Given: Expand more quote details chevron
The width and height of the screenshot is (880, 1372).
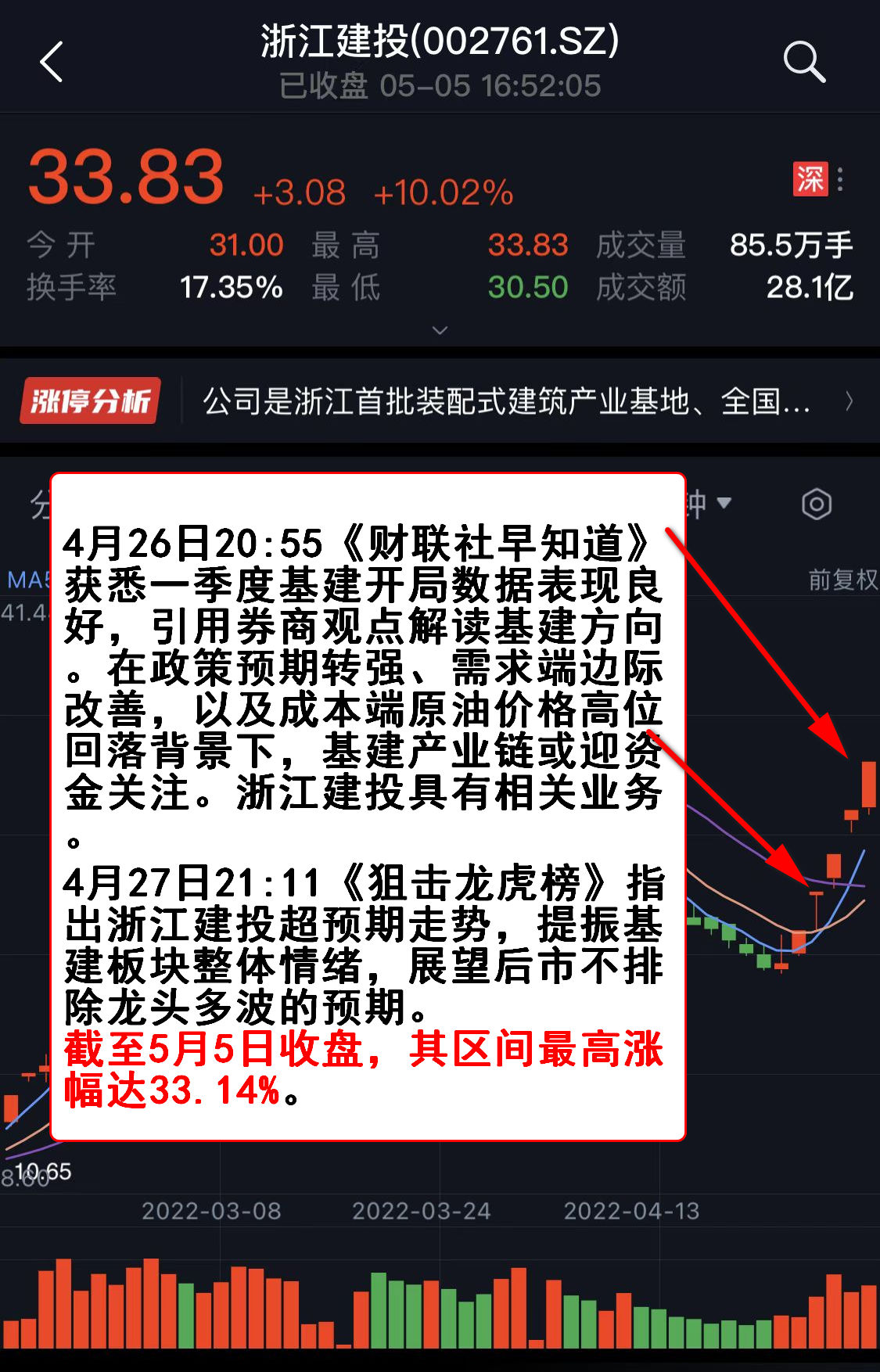Looking at the screenshot, I should [440, 331].
